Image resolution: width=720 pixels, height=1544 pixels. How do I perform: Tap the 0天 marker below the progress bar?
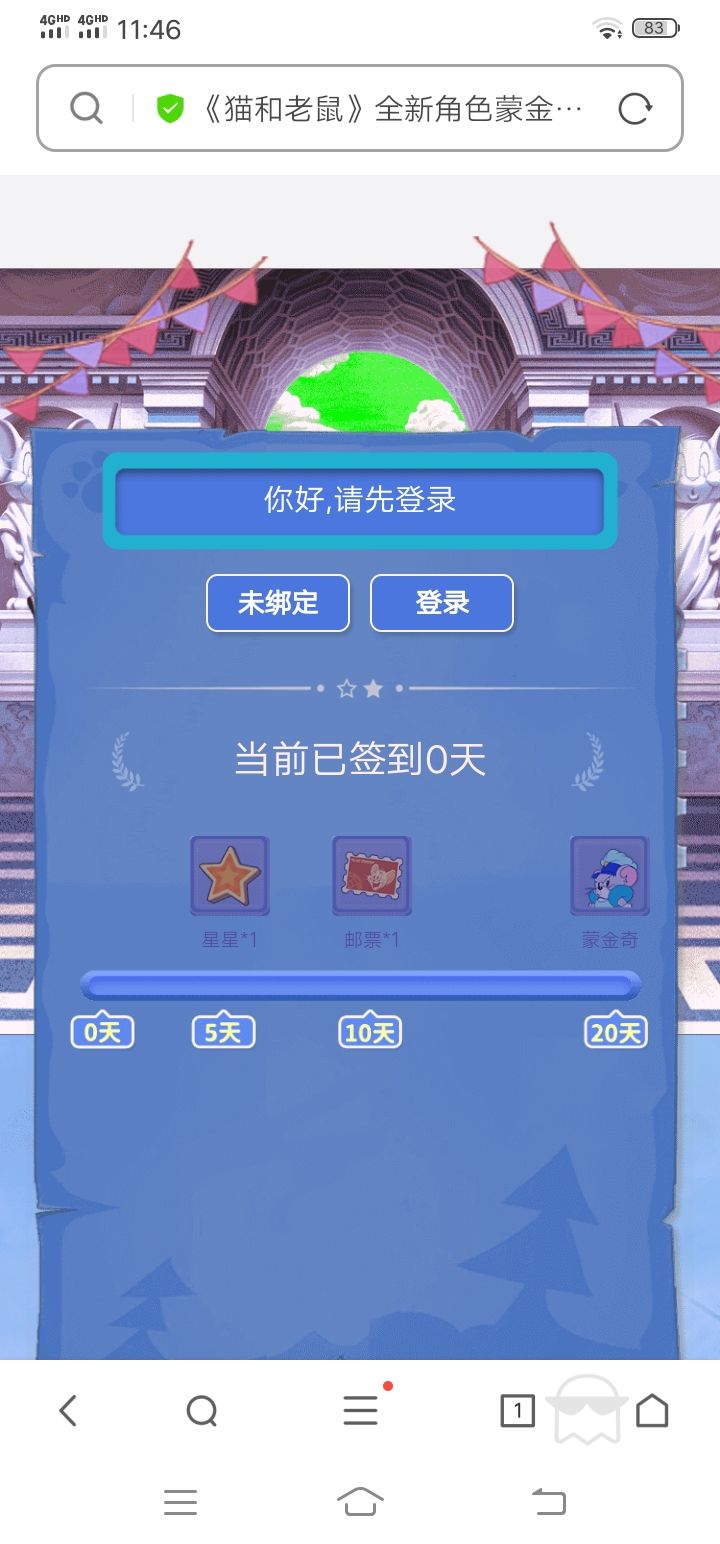click(101, 1030)
